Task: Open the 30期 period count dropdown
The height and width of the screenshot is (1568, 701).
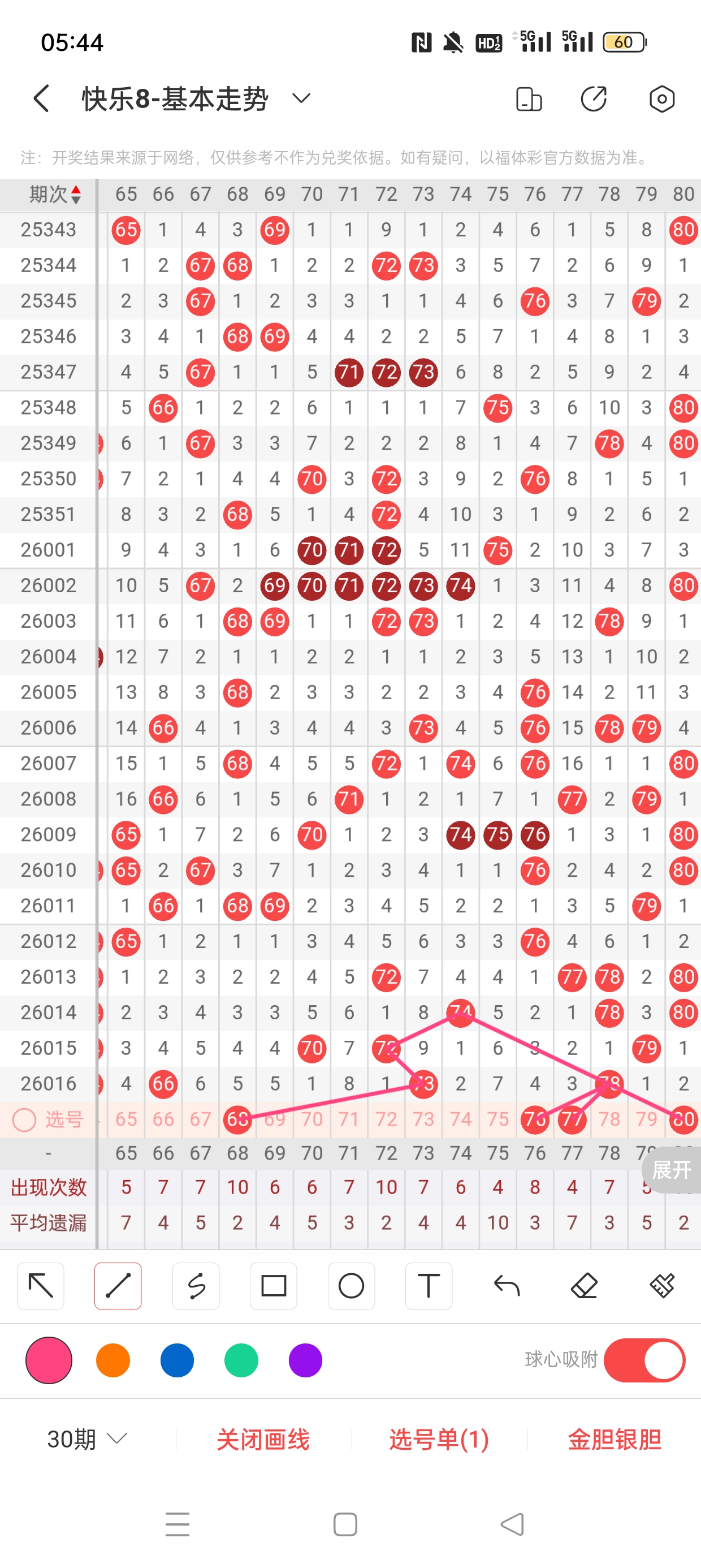Action: click(87, 1439)
